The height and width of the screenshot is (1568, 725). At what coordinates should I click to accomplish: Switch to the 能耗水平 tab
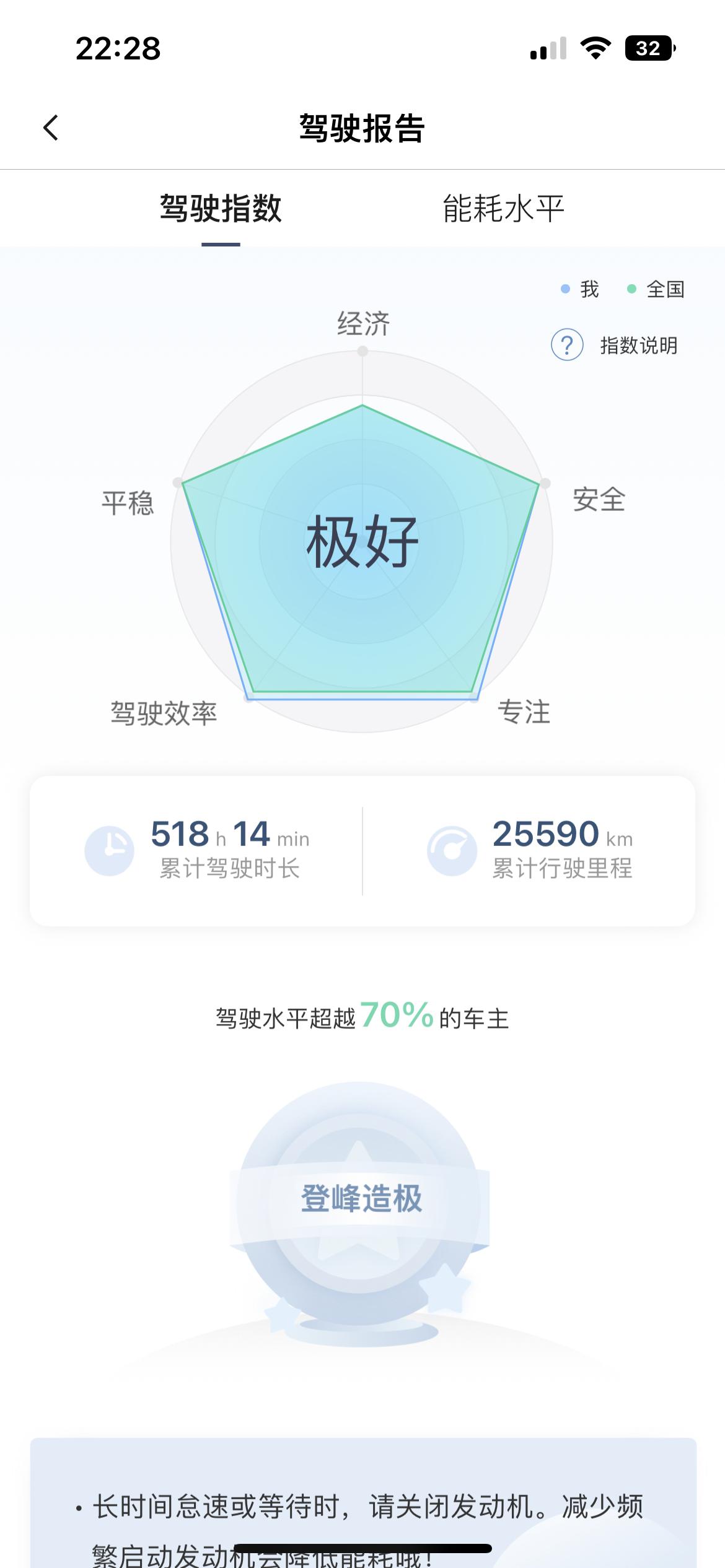pyautogui.click(x=503, y=208)
